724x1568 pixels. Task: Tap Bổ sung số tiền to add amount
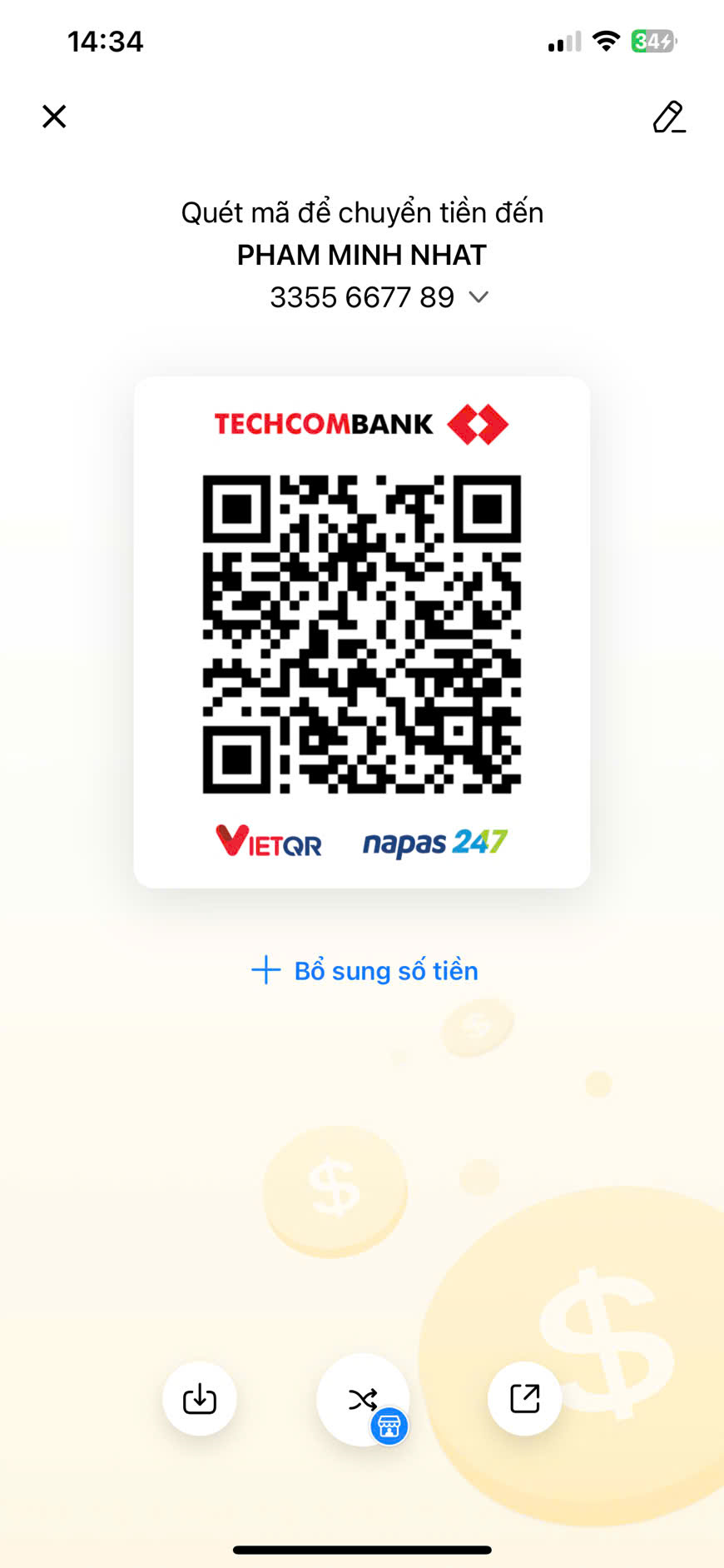click(364, 970)
